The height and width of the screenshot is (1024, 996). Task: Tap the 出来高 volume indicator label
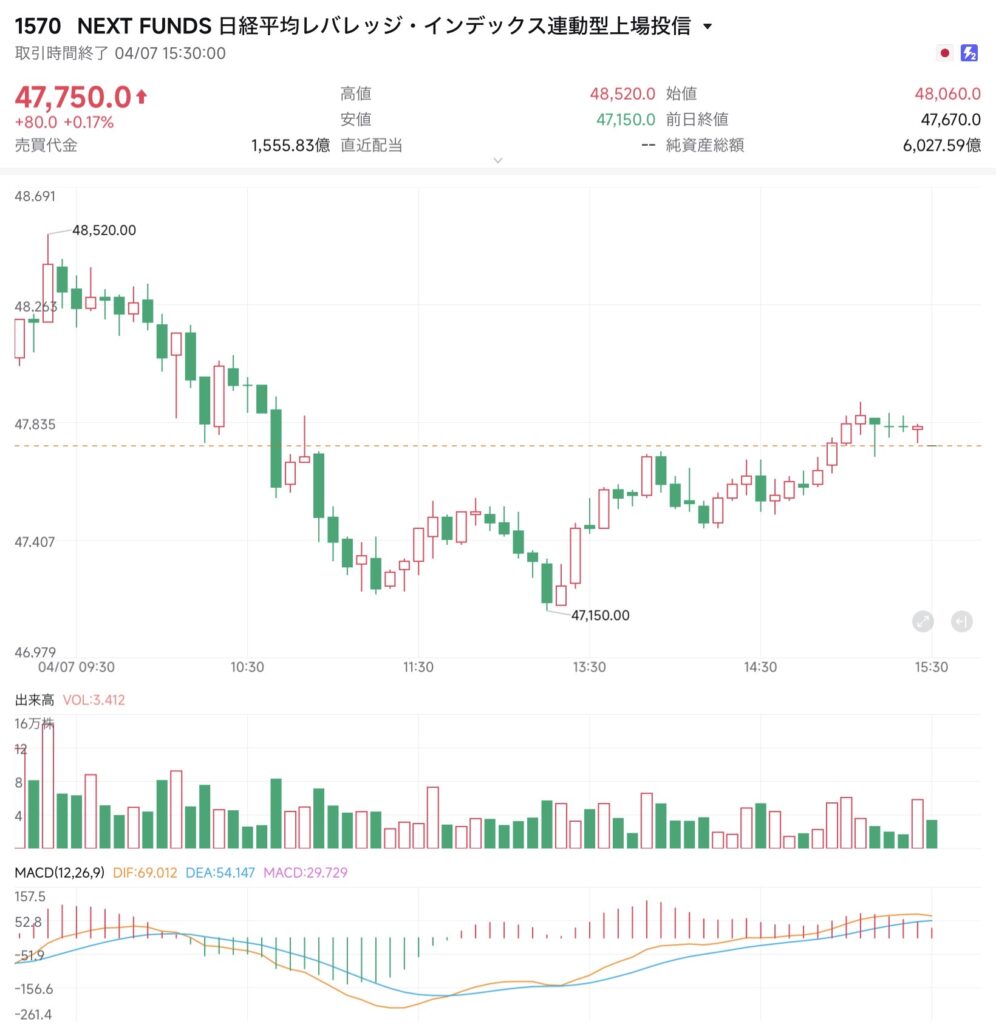34,699
